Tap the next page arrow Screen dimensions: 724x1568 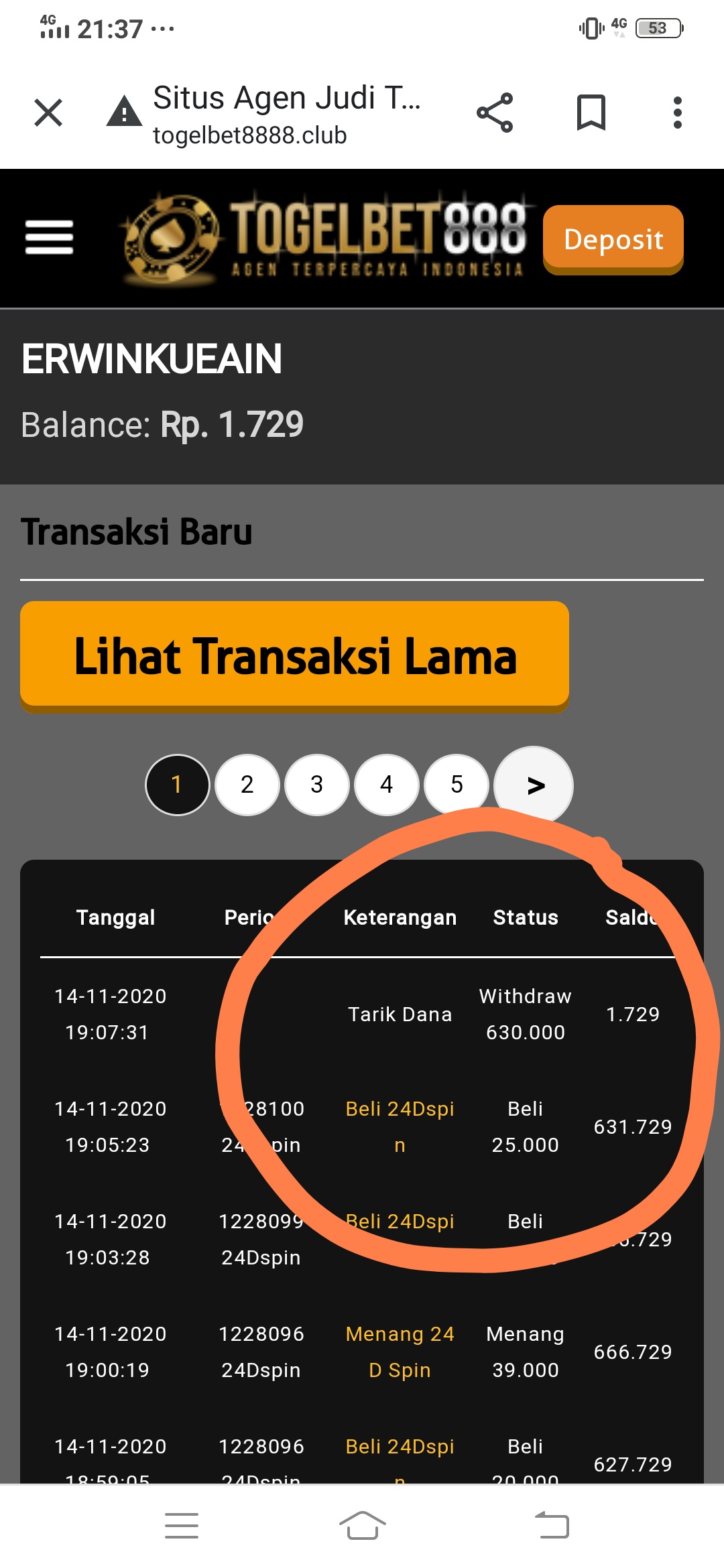coord(534,784)
